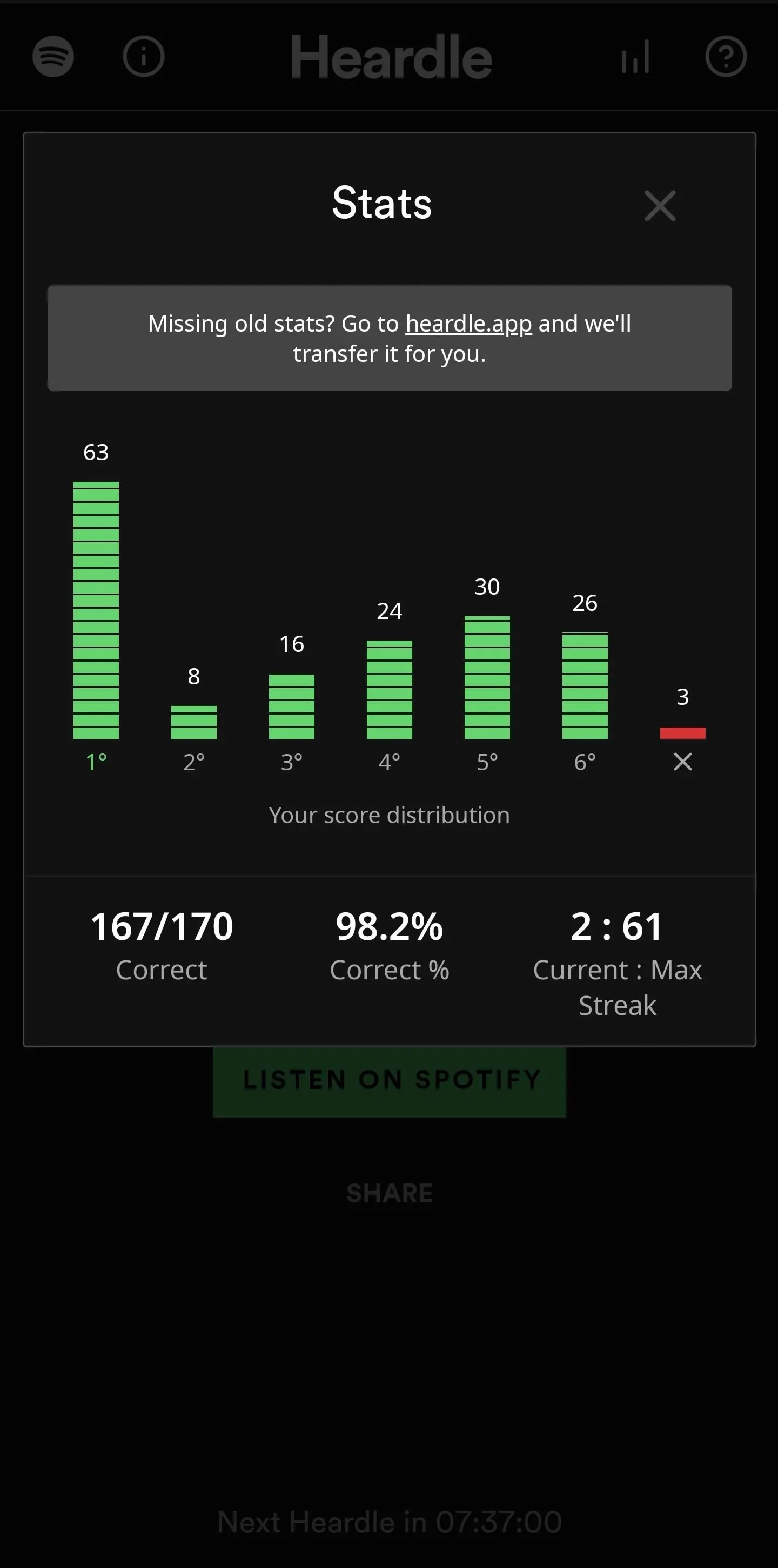
Task: Share your Heardle result
Action: (390, 1193)
